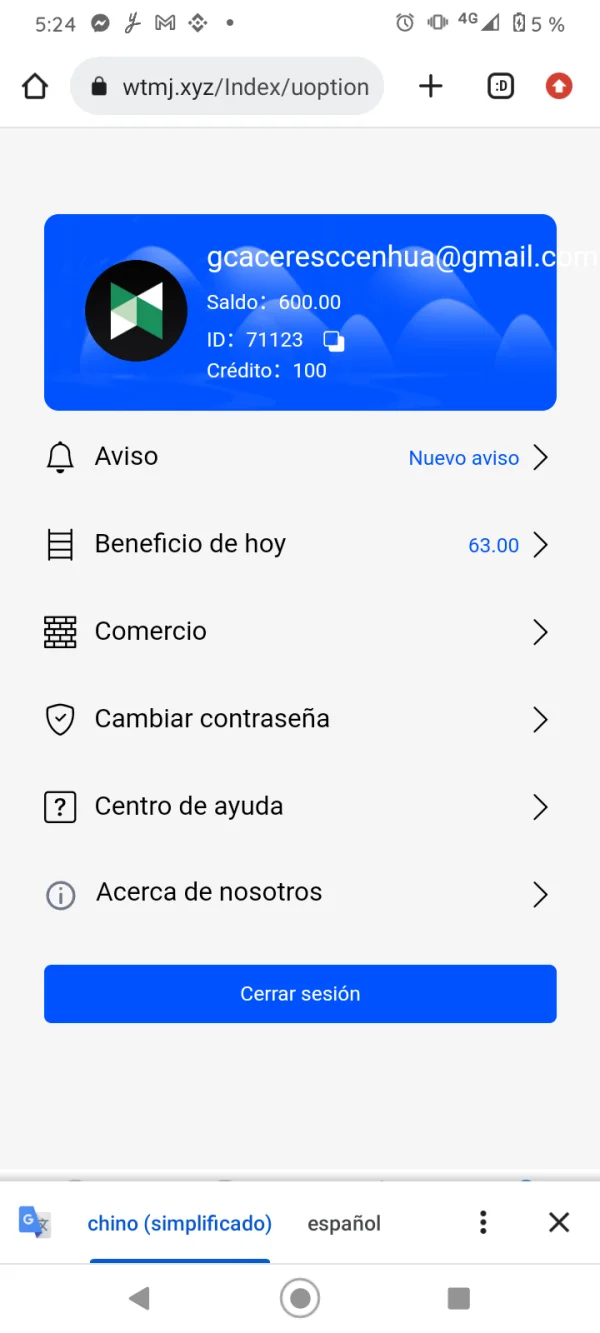600x1333 pixels.
Task: Open Centro de ayuda
Action: point(299,807)
